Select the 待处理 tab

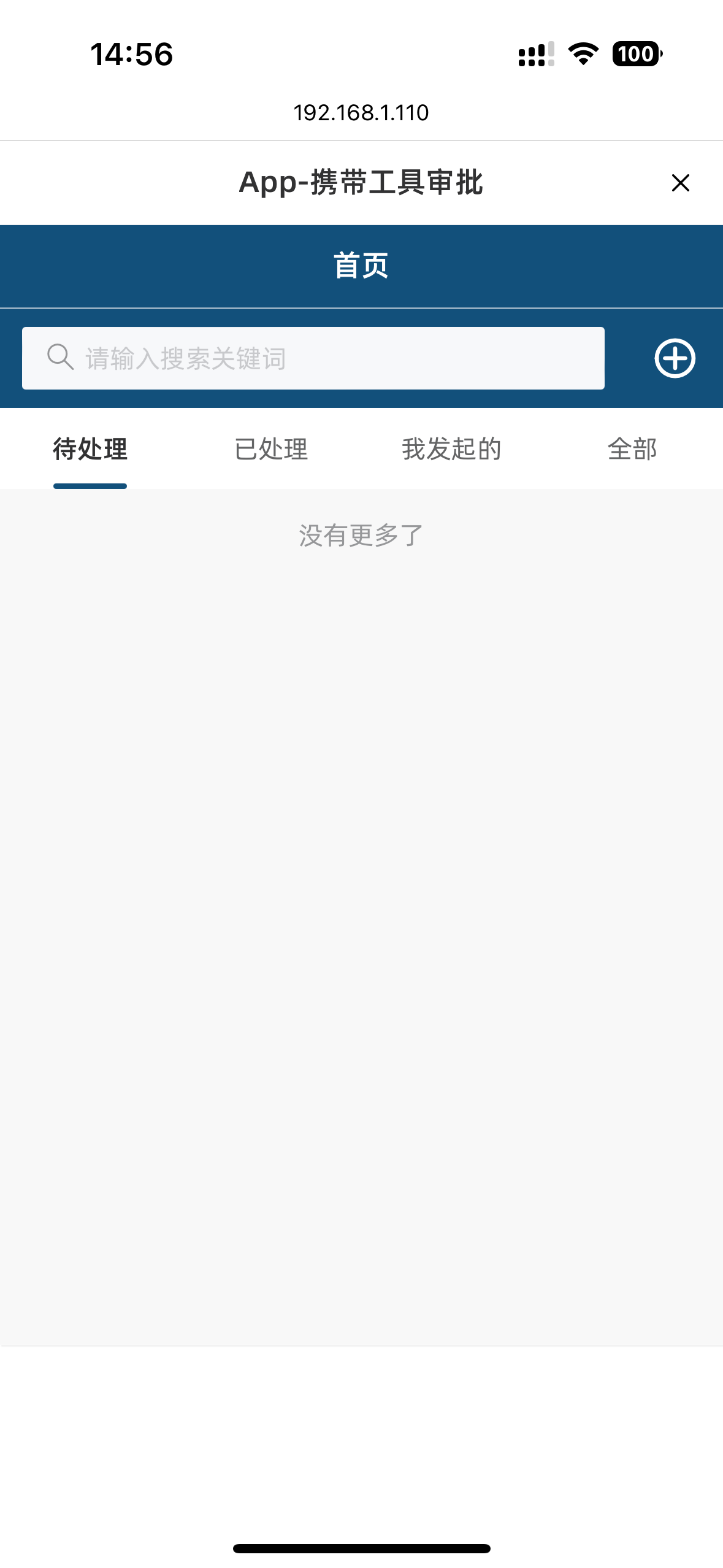tap(90, 448)
